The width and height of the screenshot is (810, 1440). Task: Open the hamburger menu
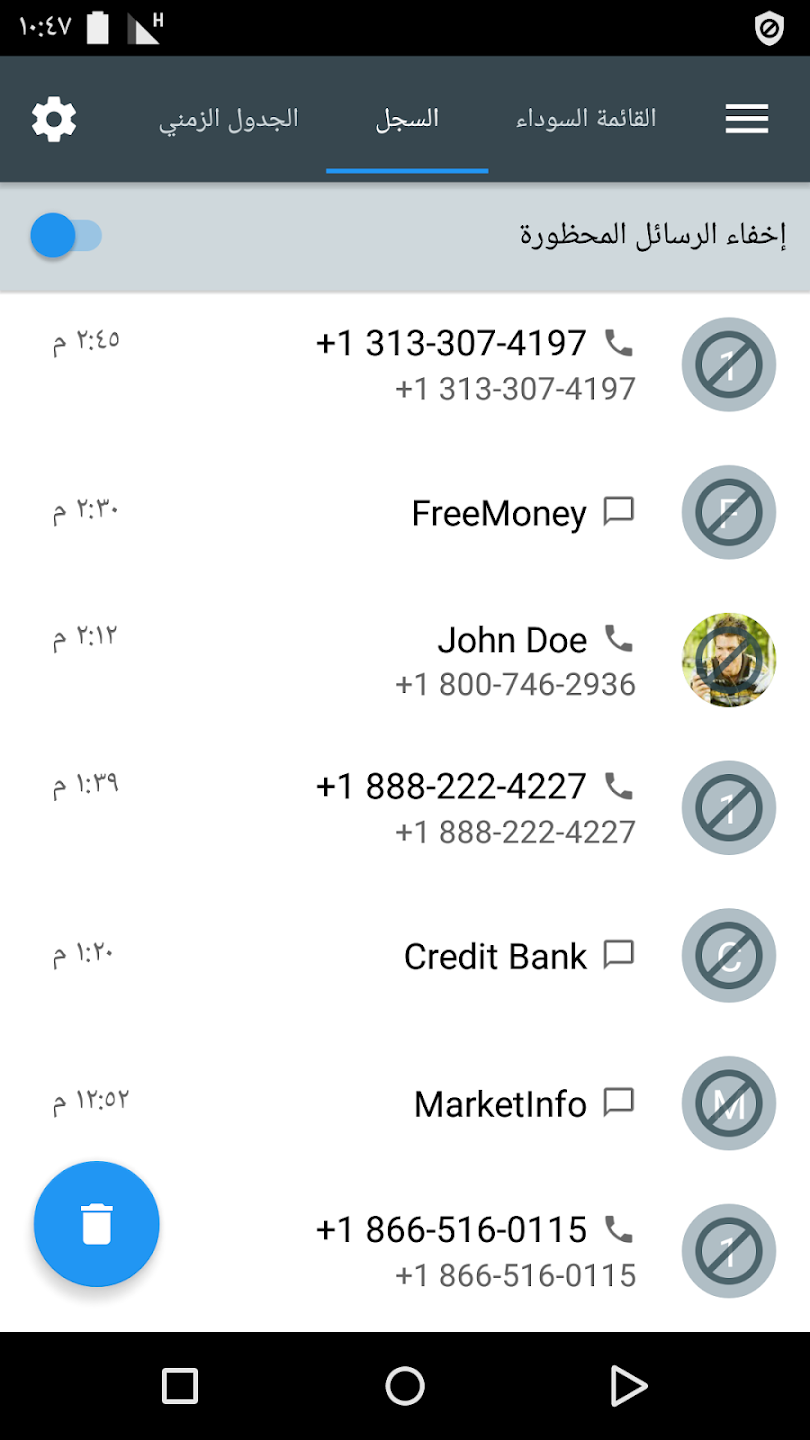[746, 118]
